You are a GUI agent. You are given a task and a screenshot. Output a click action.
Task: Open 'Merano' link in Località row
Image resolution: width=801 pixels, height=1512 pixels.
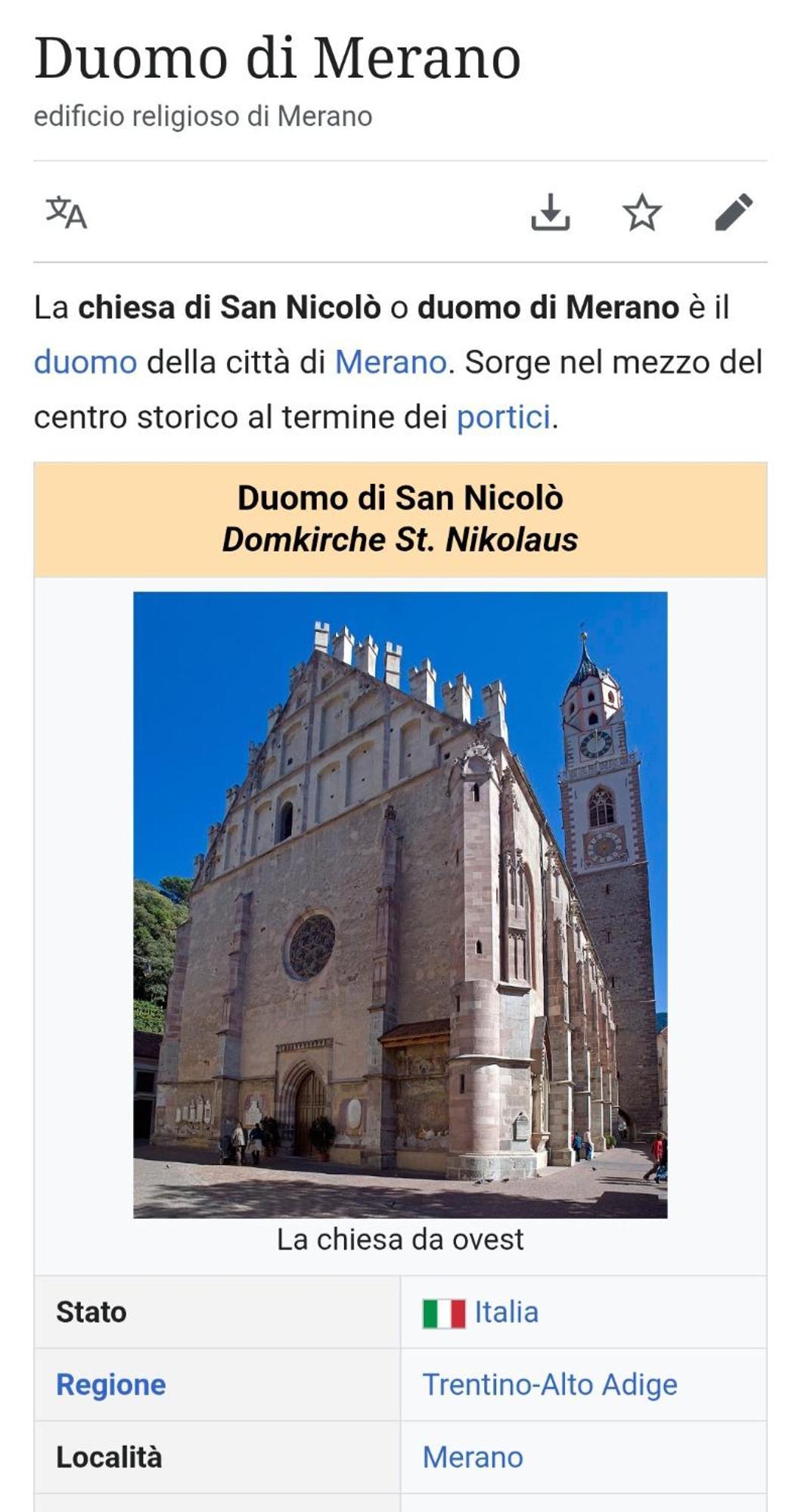pyautogui.click(x=473, y=1458)
